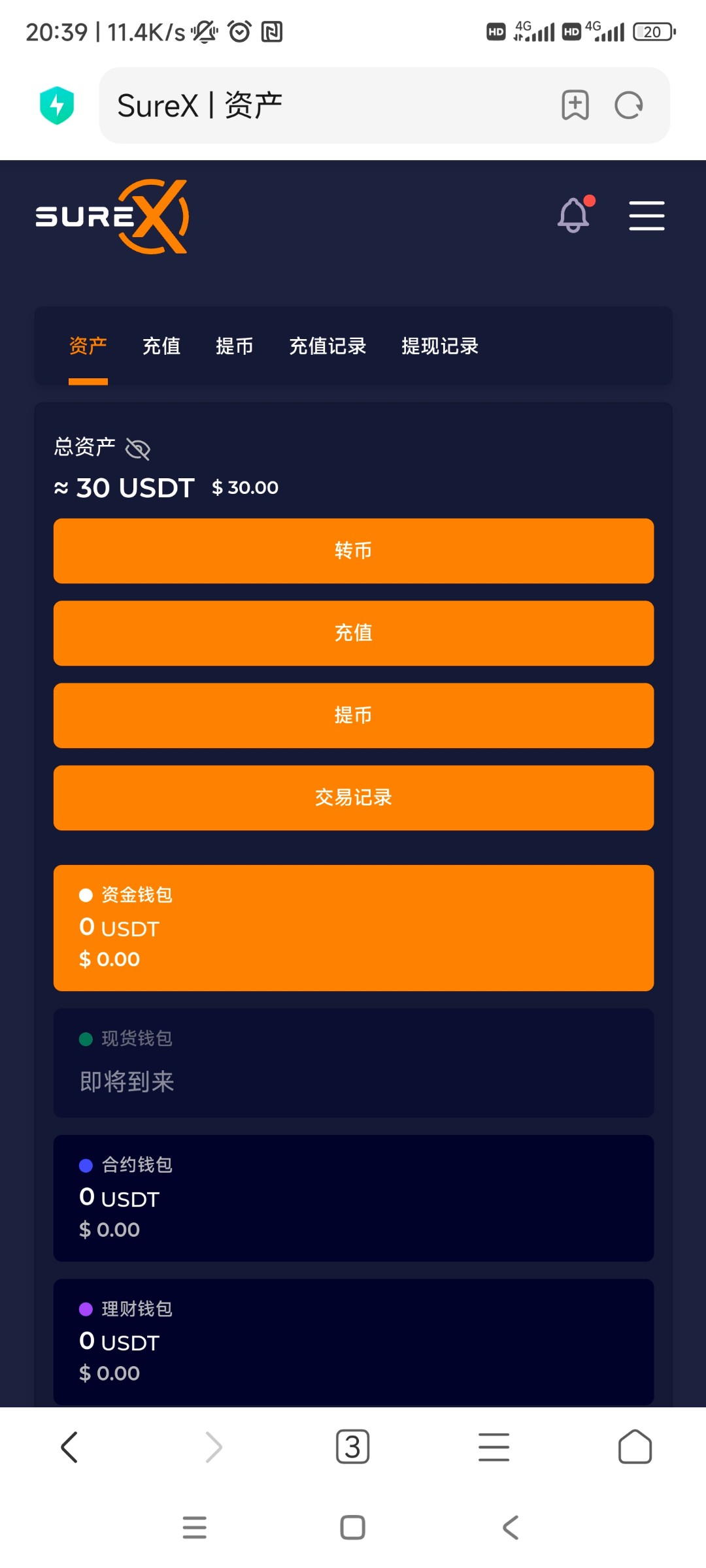Image resolution: width=706 pixels, height=1568 pixels.
Task: Select the 理财钱包 wallet card
Action: [x=354, y=1341]
